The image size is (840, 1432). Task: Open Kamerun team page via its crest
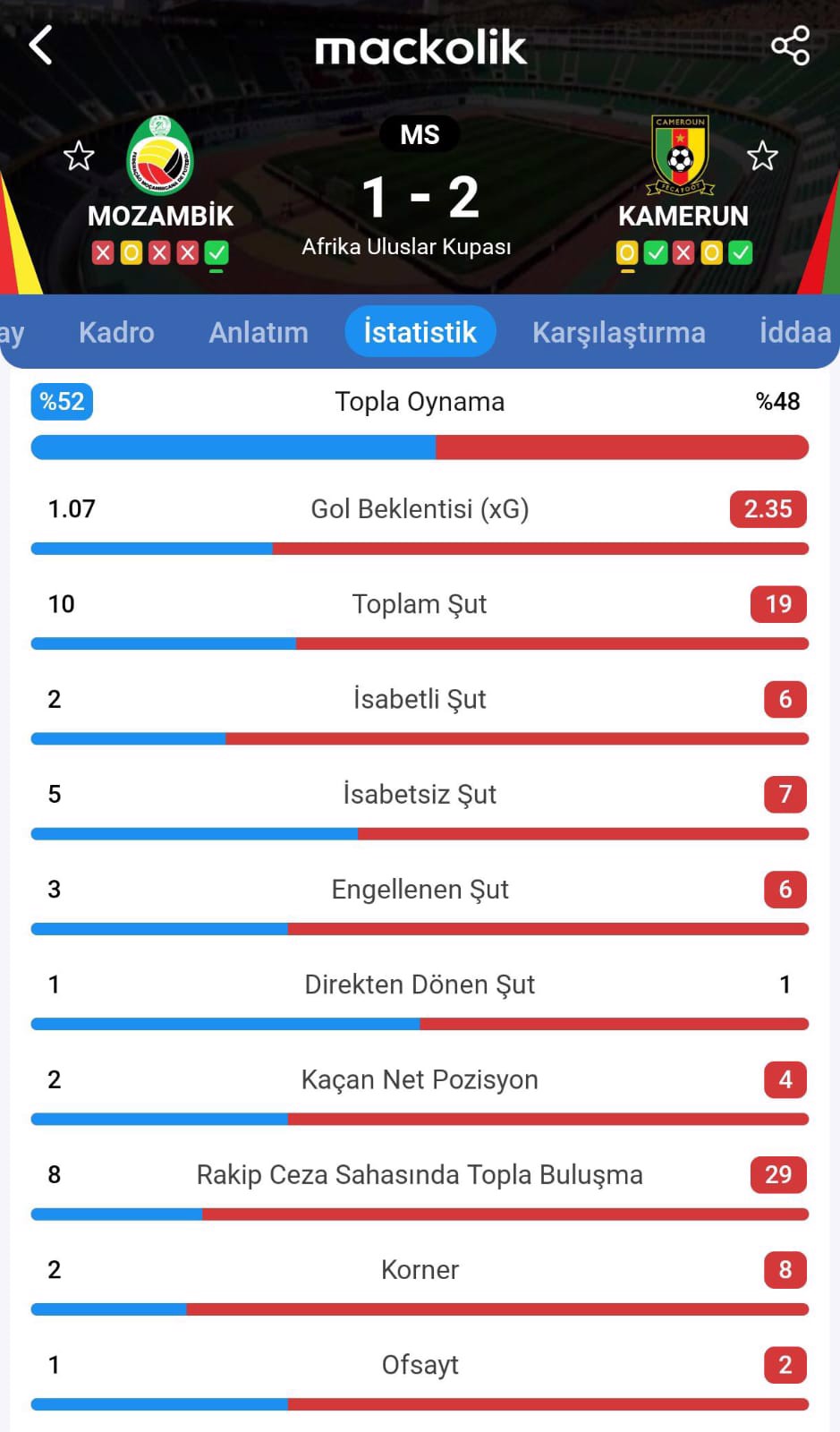pyautogui.click(x=681, y=157)
